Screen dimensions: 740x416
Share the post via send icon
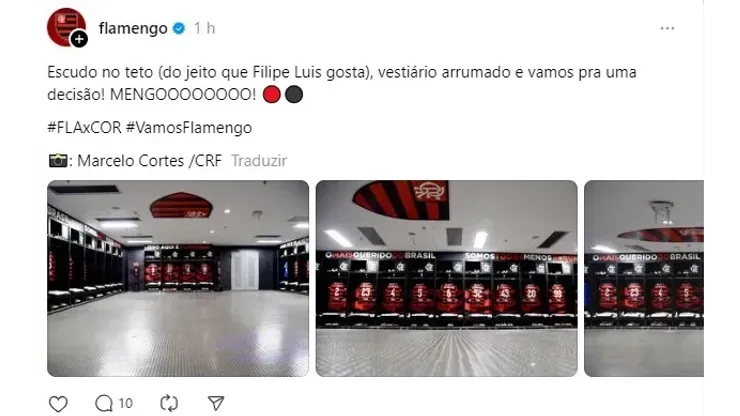[x=216, y=403]
